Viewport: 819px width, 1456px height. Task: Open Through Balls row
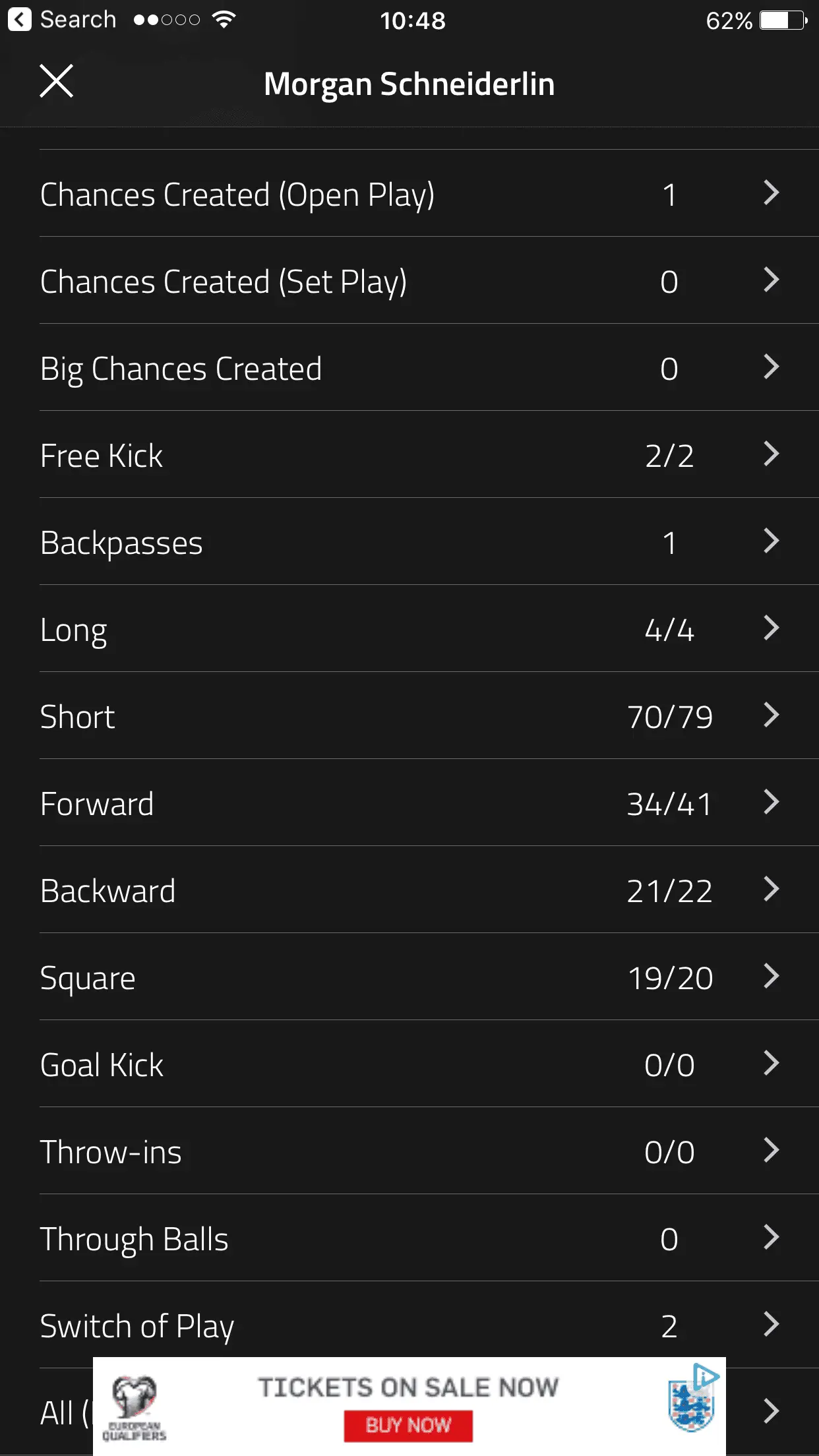click(x=409, y=1238)
